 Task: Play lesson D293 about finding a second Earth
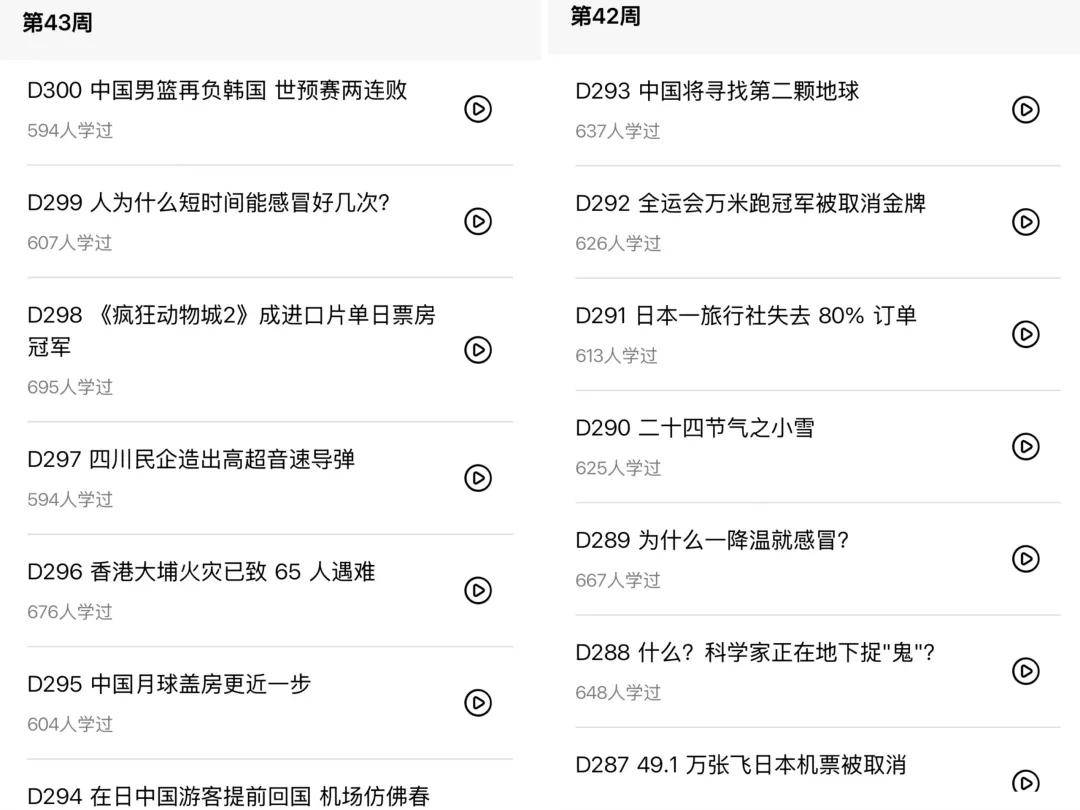tap(1026, 109)
